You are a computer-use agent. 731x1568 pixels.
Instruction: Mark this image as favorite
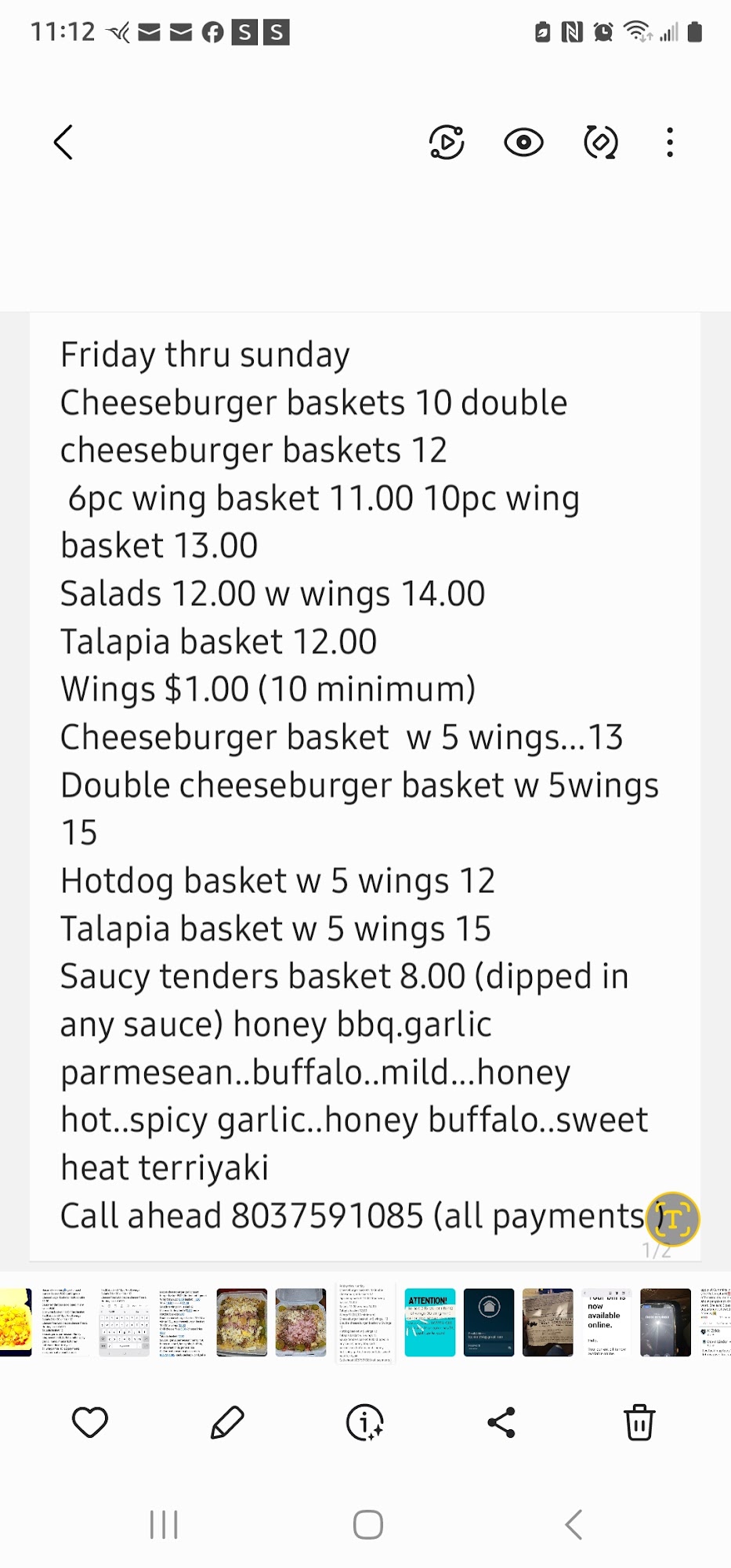[x=90, y=1422]
